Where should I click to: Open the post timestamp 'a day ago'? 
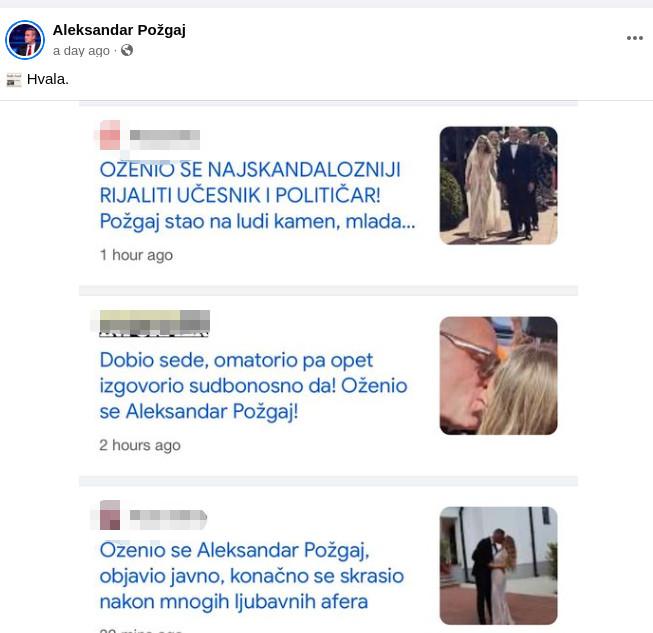81,51
